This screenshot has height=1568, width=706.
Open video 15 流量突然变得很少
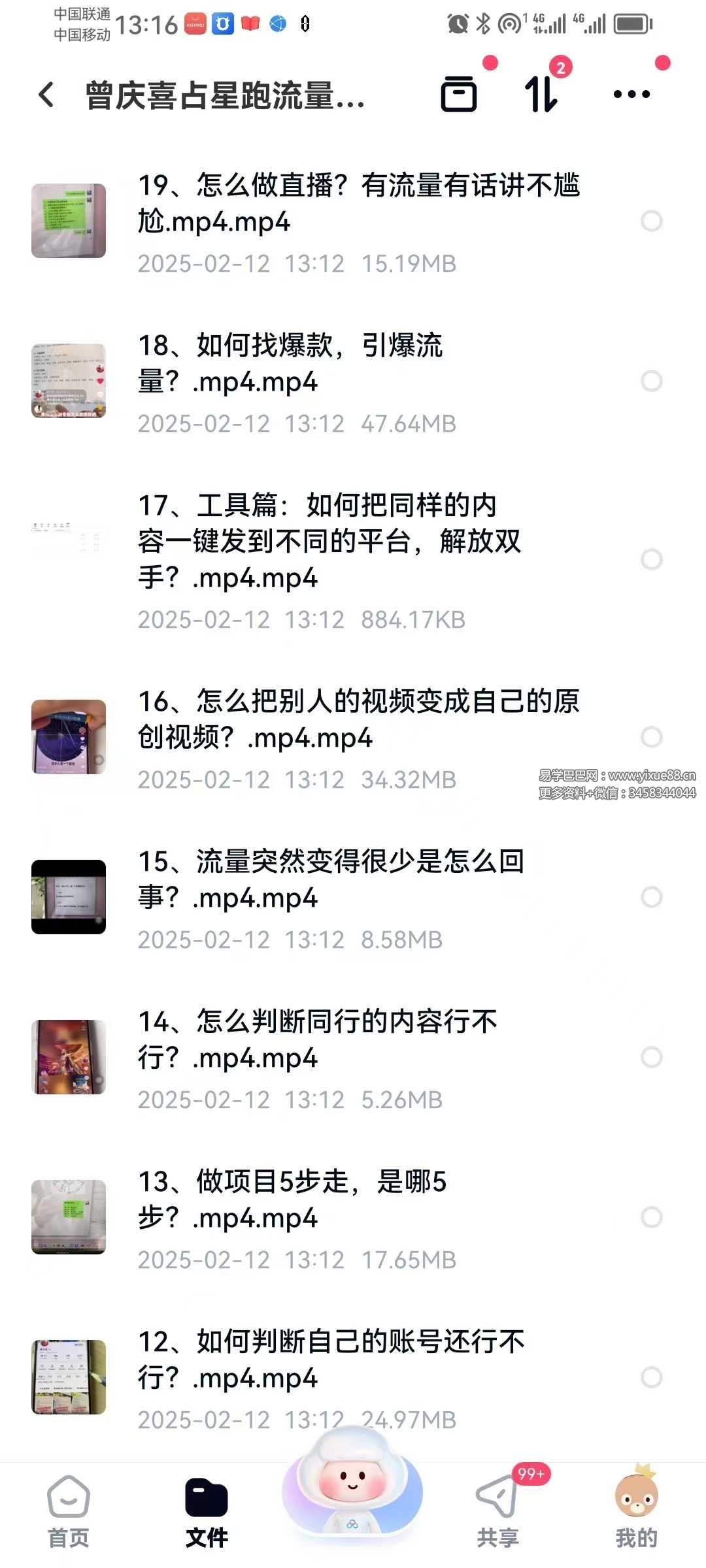[331, 879]
